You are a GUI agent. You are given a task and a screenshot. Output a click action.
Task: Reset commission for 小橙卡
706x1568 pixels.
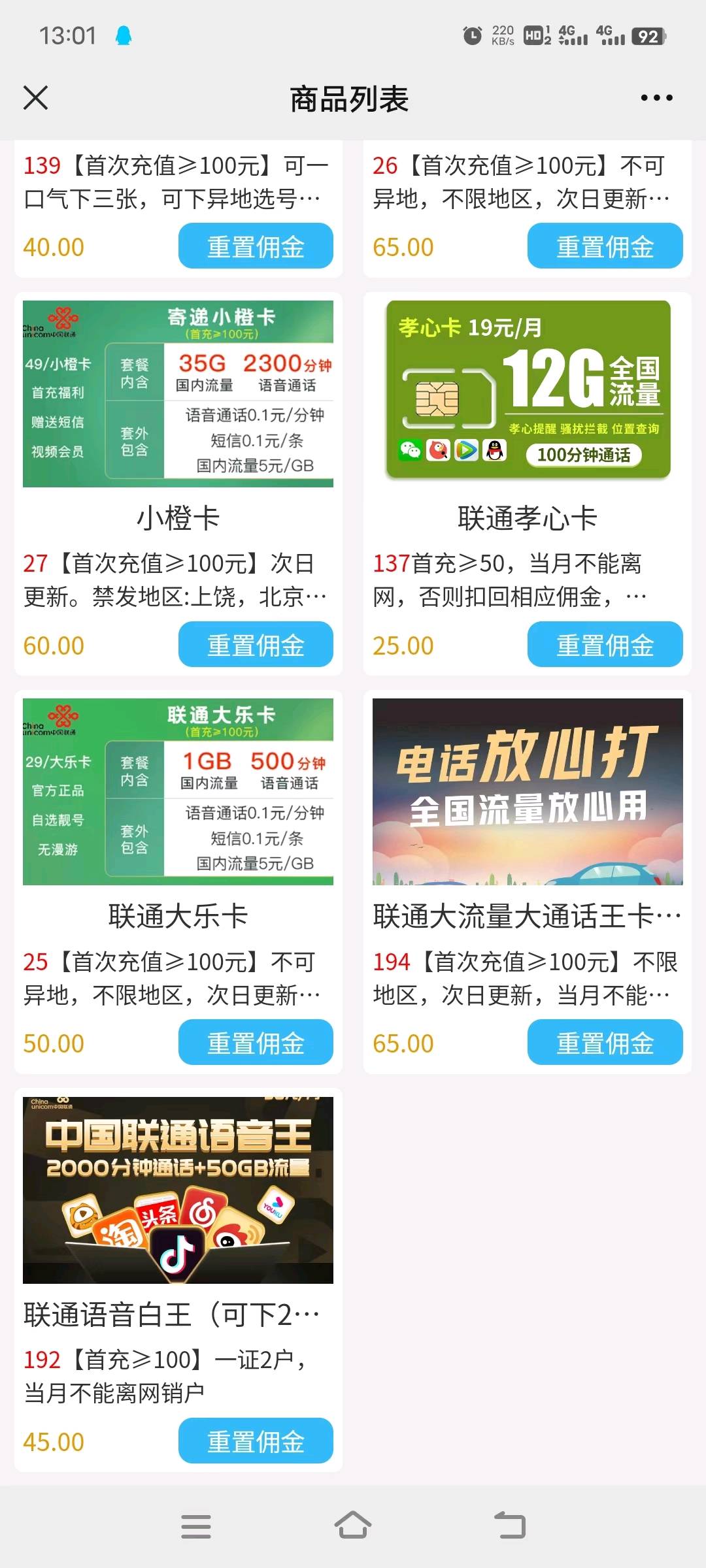coord(256,645)
